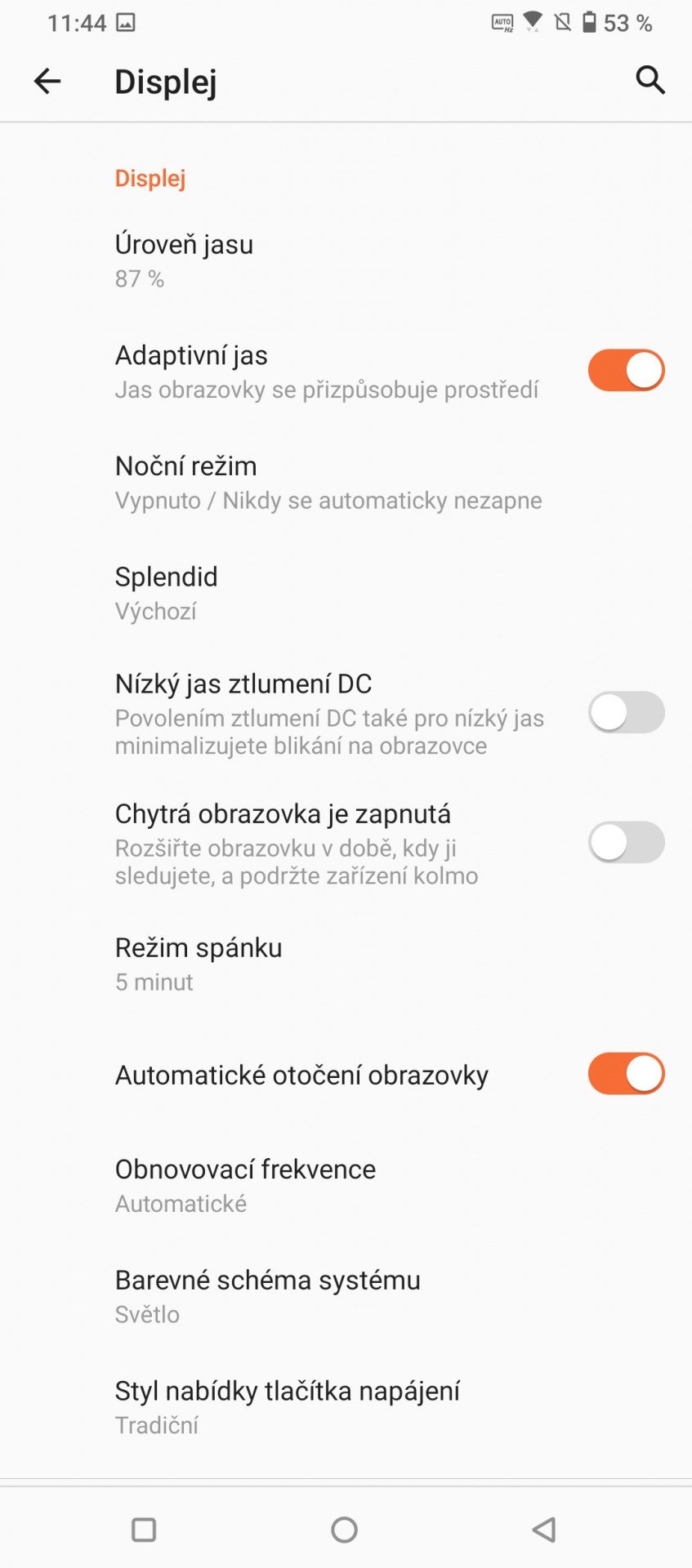Disable Automatické otočení obrazovky
The height and width of the screenshot is (1568, 692).
point(626,1073)
